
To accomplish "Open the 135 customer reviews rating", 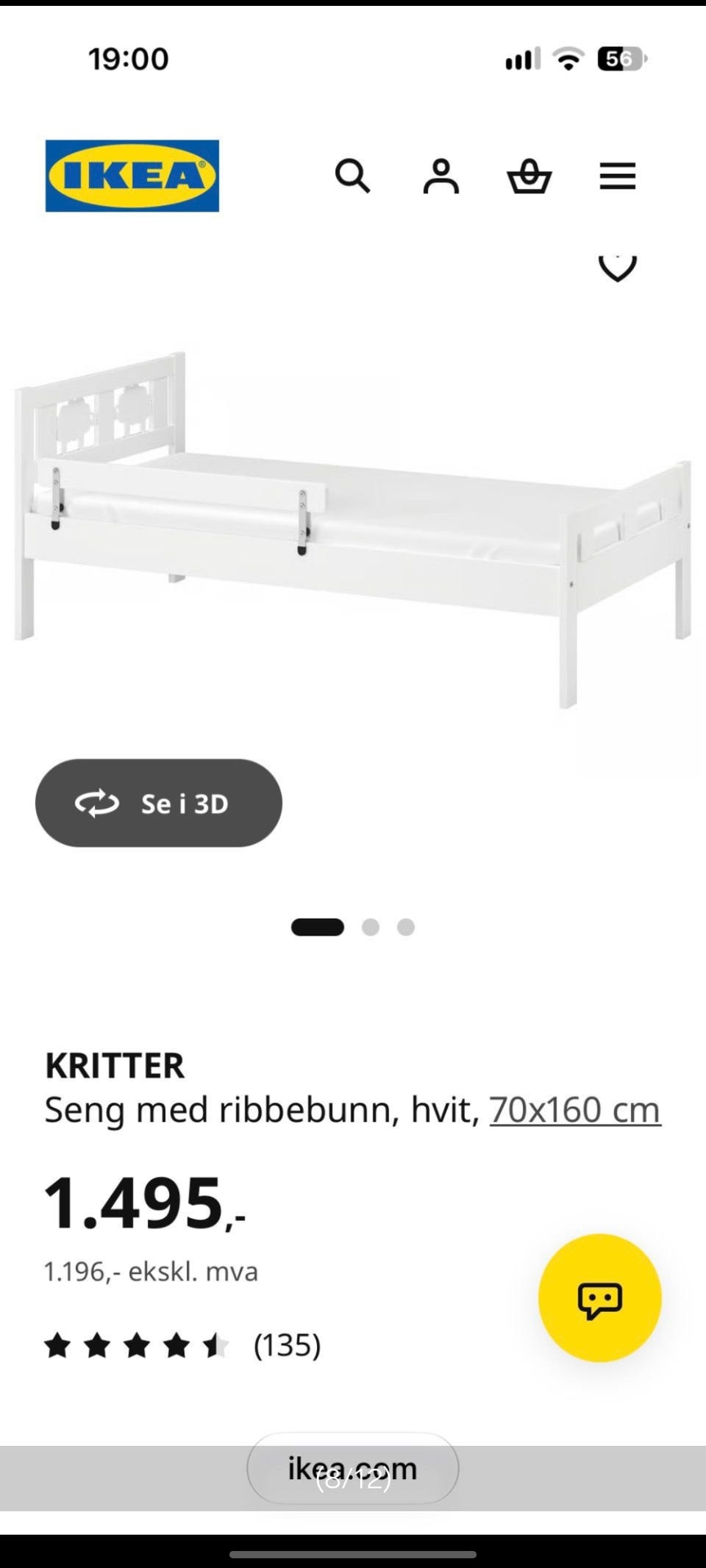I will pyautogui.click(x=182, y=1345).
